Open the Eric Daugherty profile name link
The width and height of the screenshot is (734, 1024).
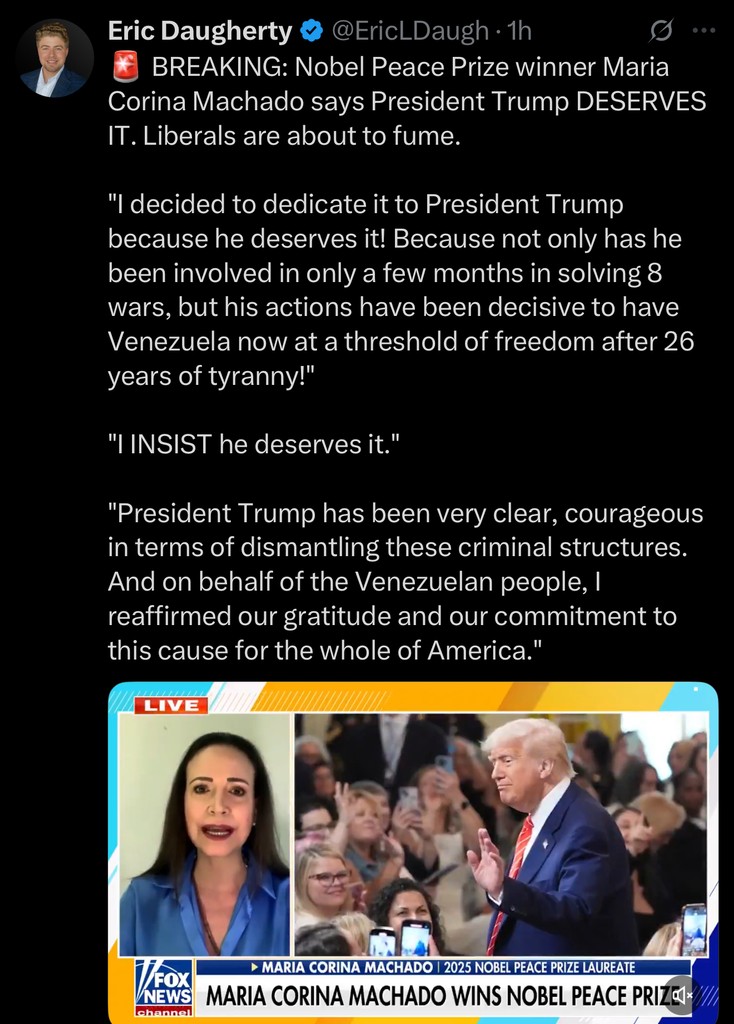pos(199,32)
